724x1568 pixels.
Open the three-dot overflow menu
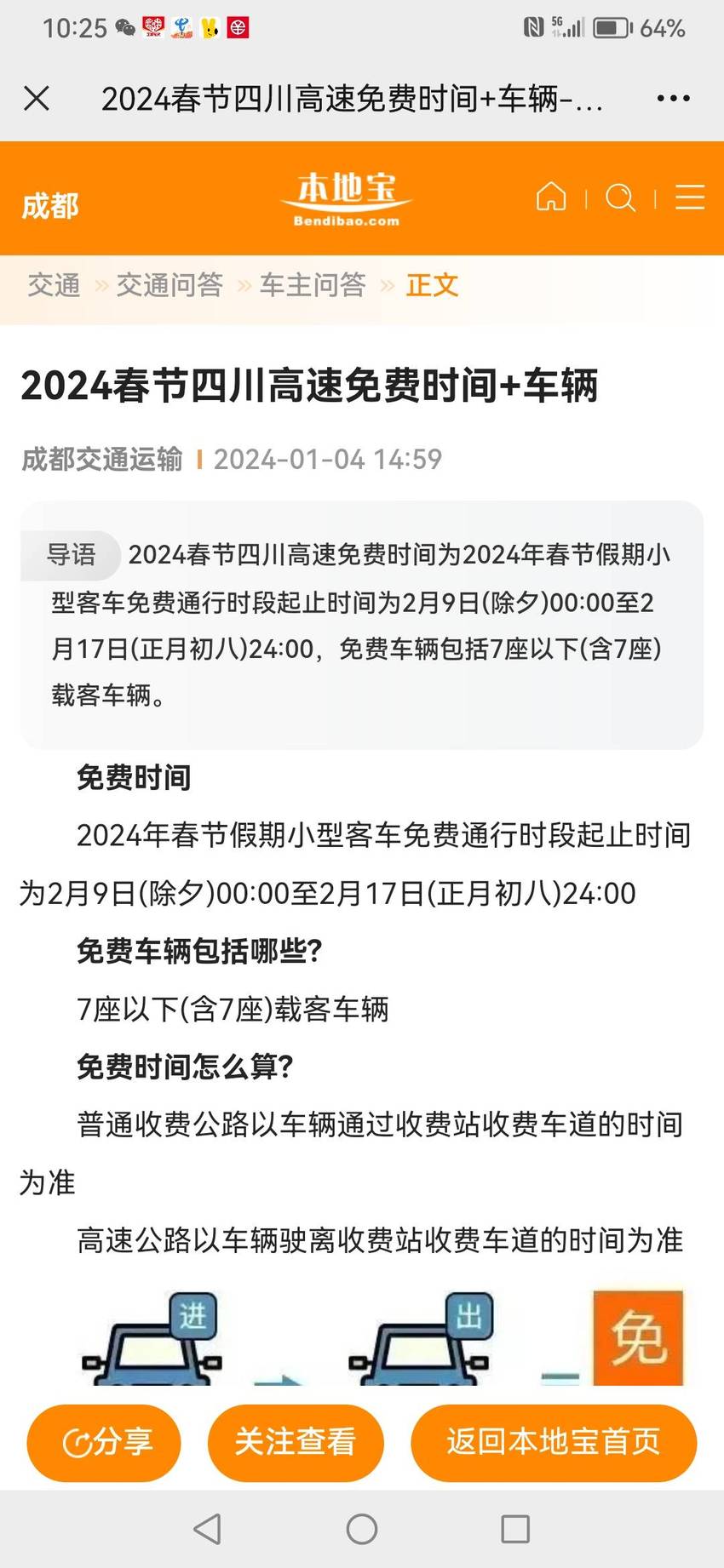[673, 99]
